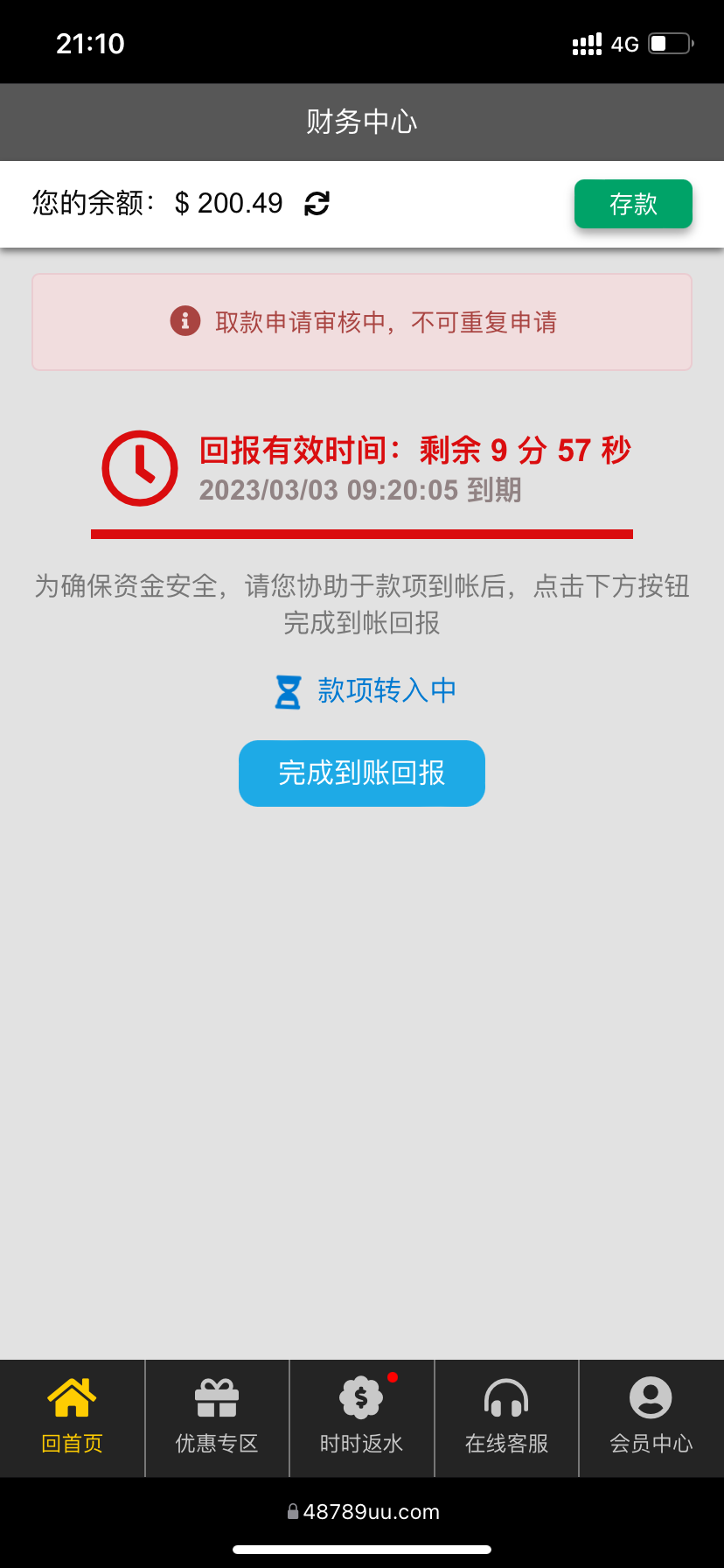Tap the 48789uu.com address label
This screenshot has height=1568, width=724.
pos(370,1511)
